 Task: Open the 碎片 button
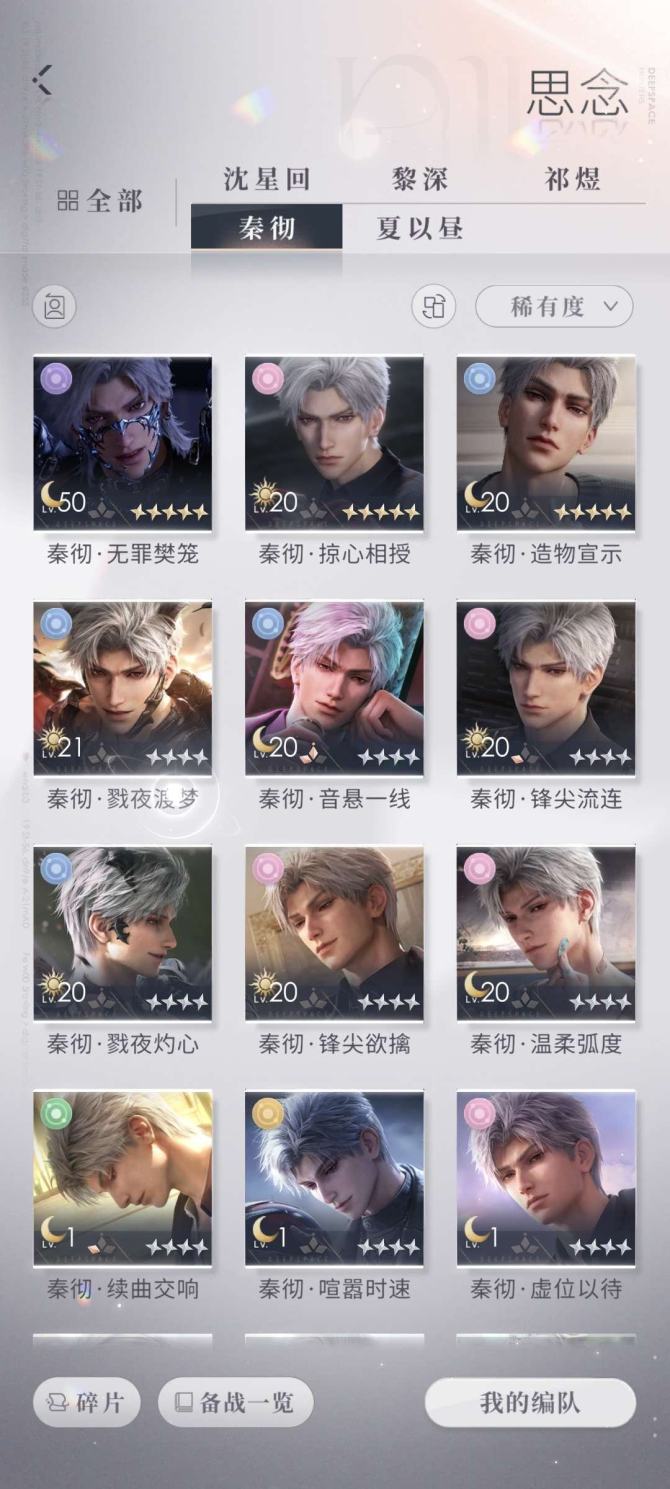pyautogui.click(x=86, y=1402)
